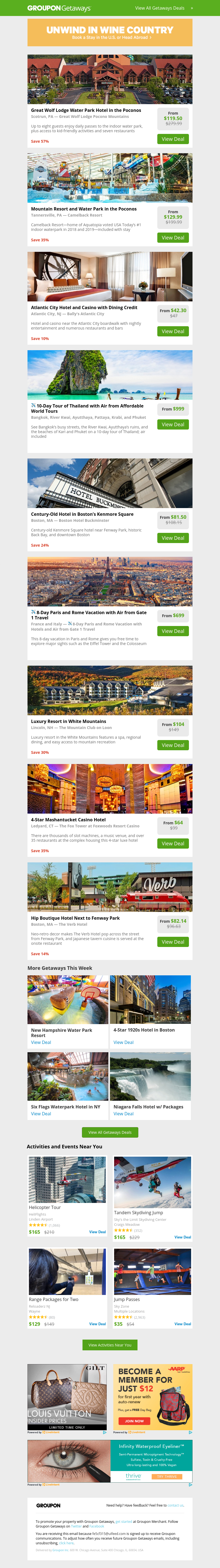Tap the green View All Getaways Deals button
The width and height of the screenshot is (220, 1568).
pos(110,1132)
